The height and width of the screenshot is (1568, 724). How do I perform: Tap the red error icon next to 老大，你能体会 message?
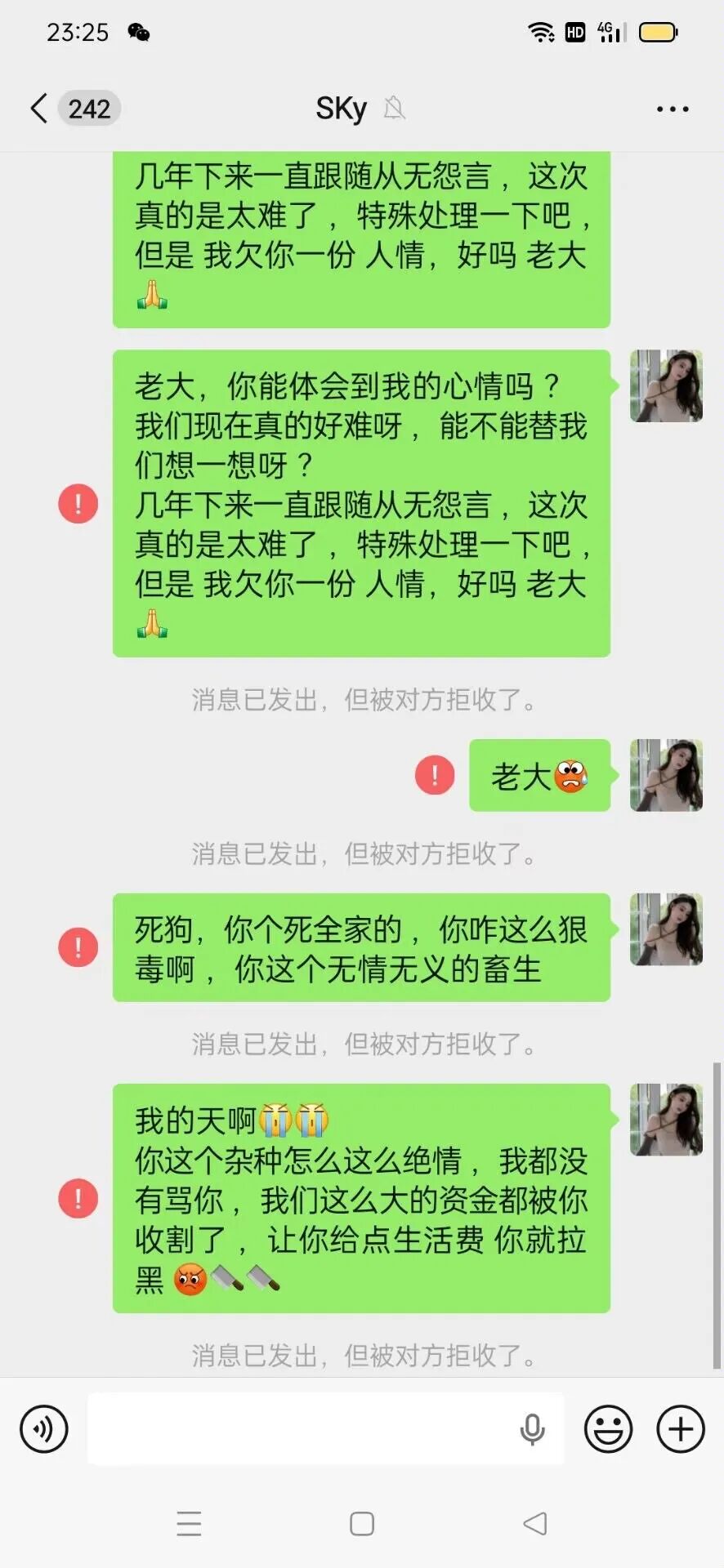78,503
